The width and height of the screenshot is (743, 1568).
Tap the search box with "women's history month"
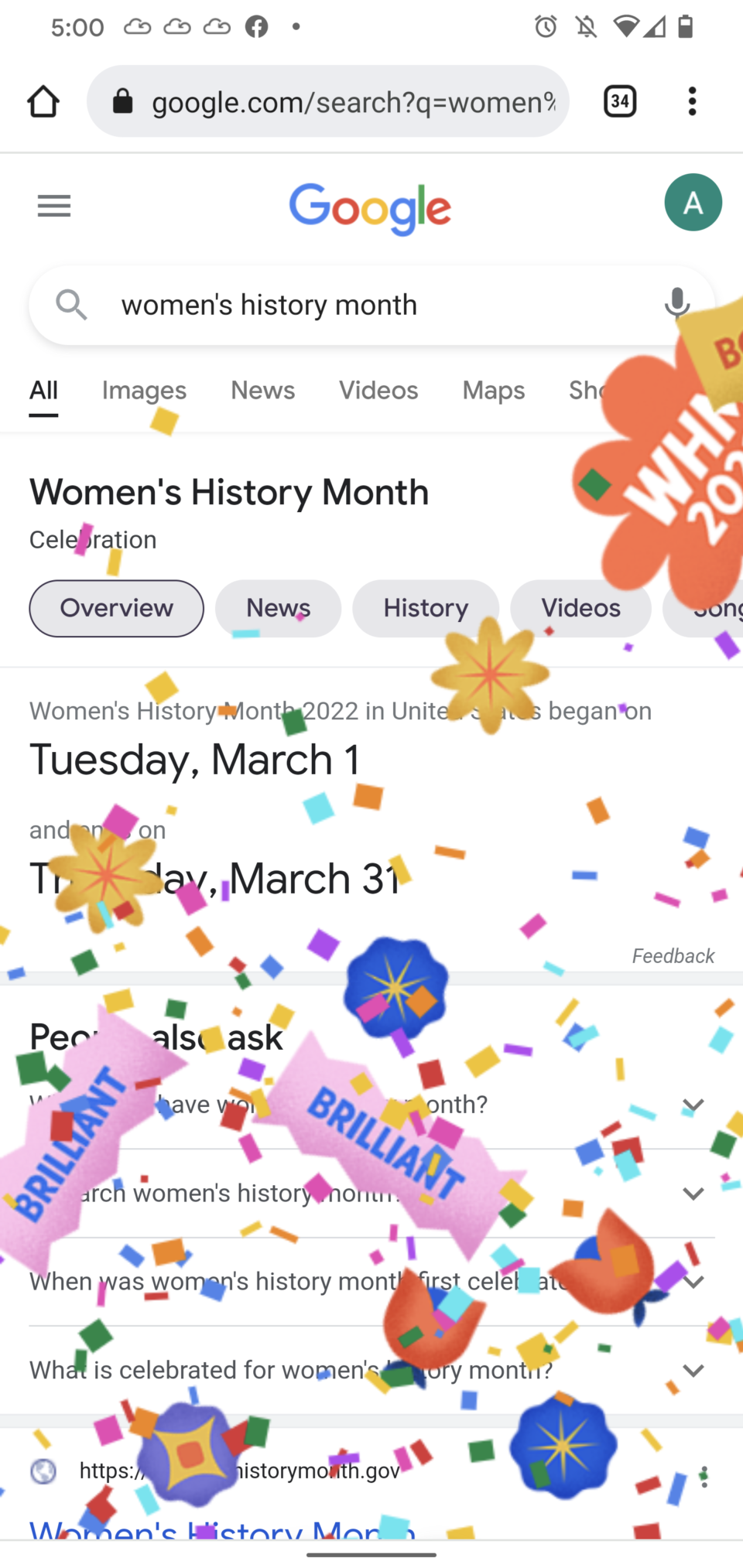pyautogui.click(x=348, y=305)
